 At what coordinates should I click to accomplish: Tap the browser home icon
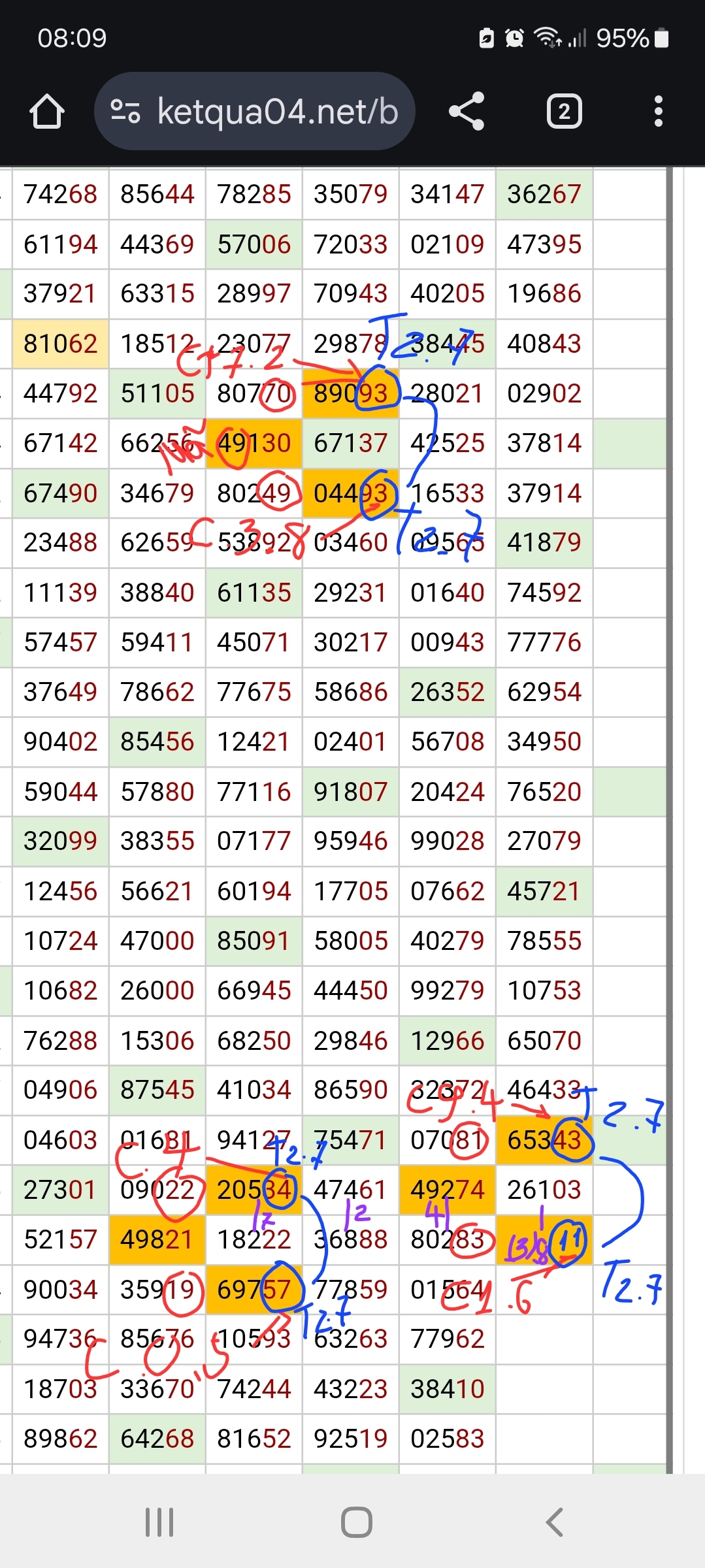[x=47, y=112]
